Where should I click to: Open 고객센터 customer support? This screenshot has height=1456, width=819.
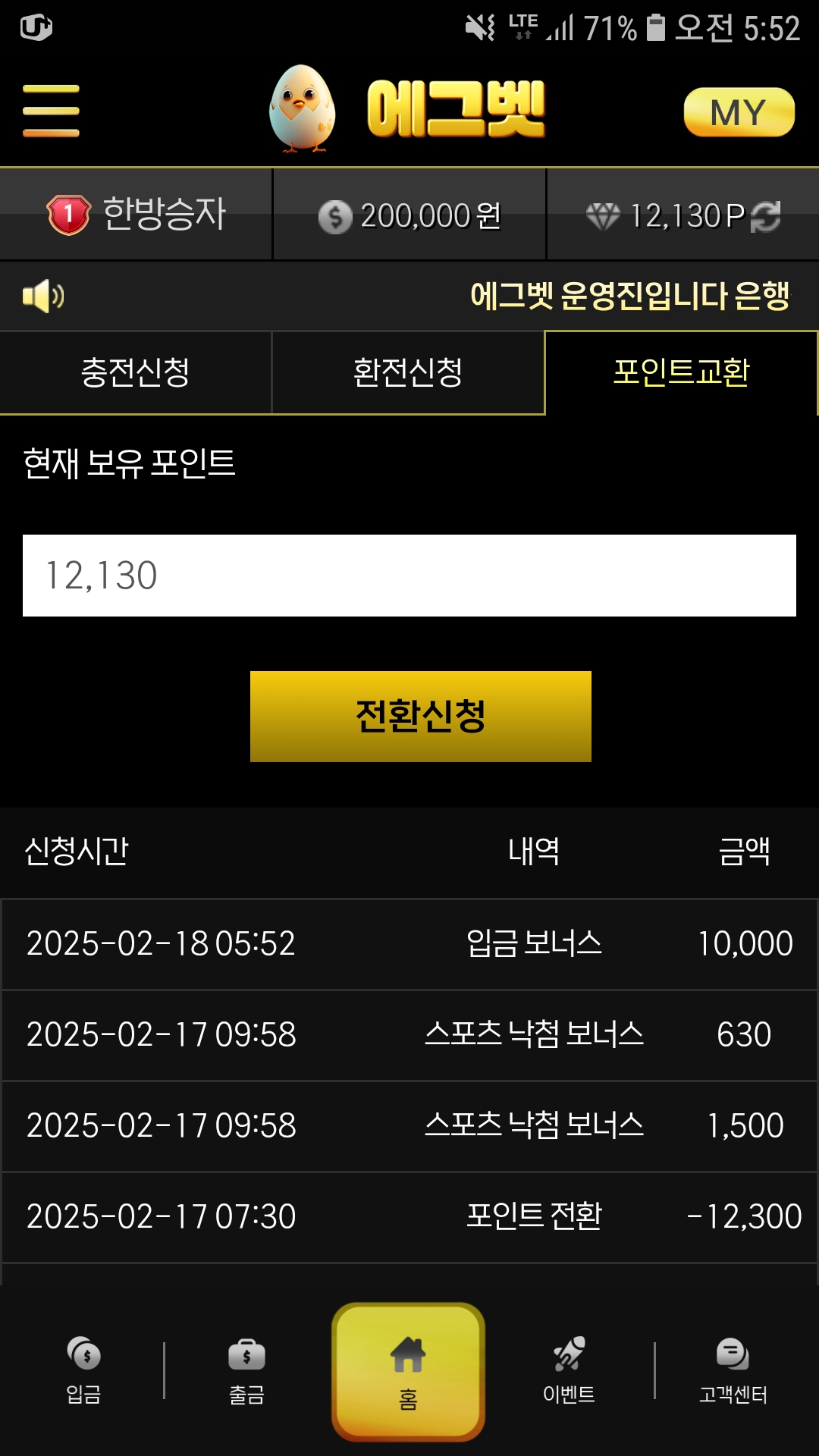point(733,1371)
